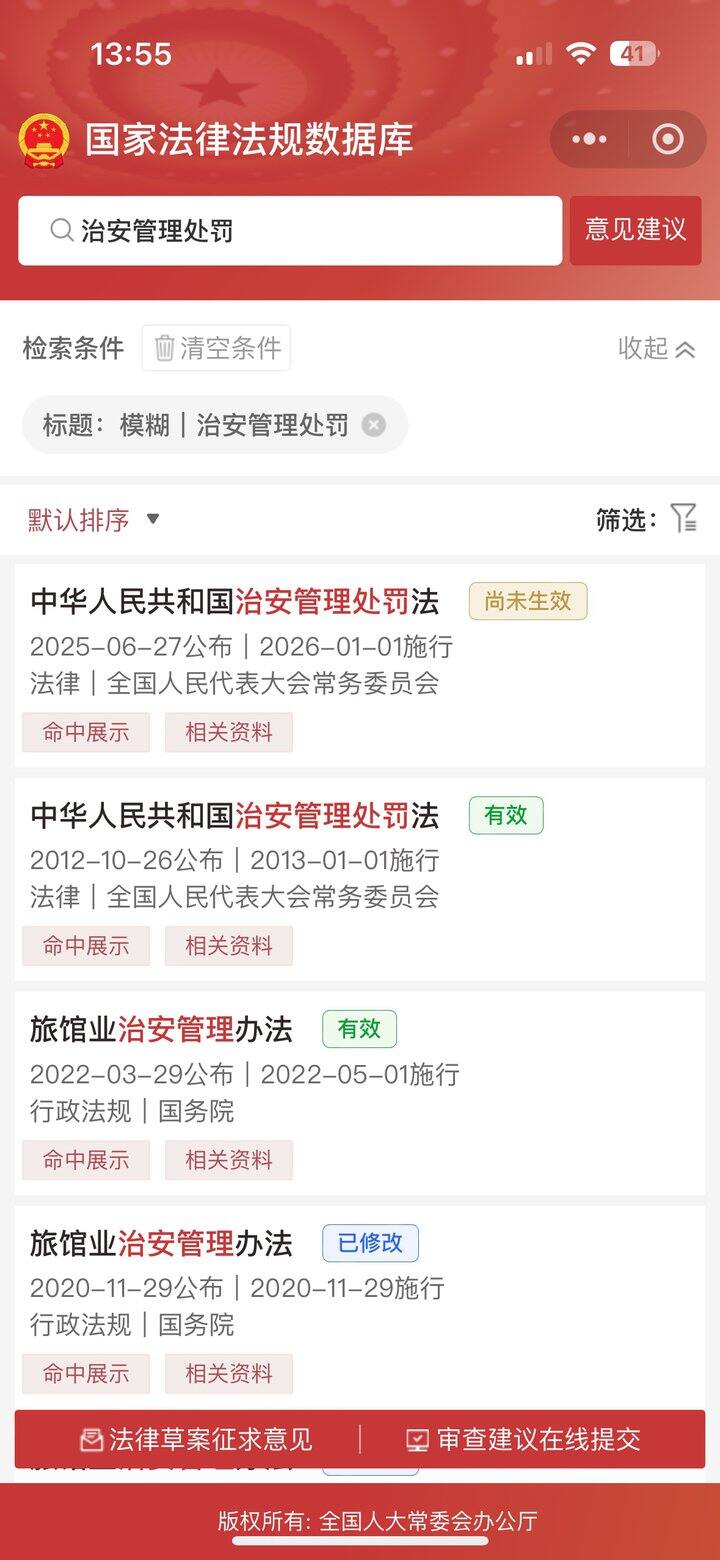Screen dimensions: 720x1560
Task: Open the 默认排序 sort dropdown
Action: point(94,520)
